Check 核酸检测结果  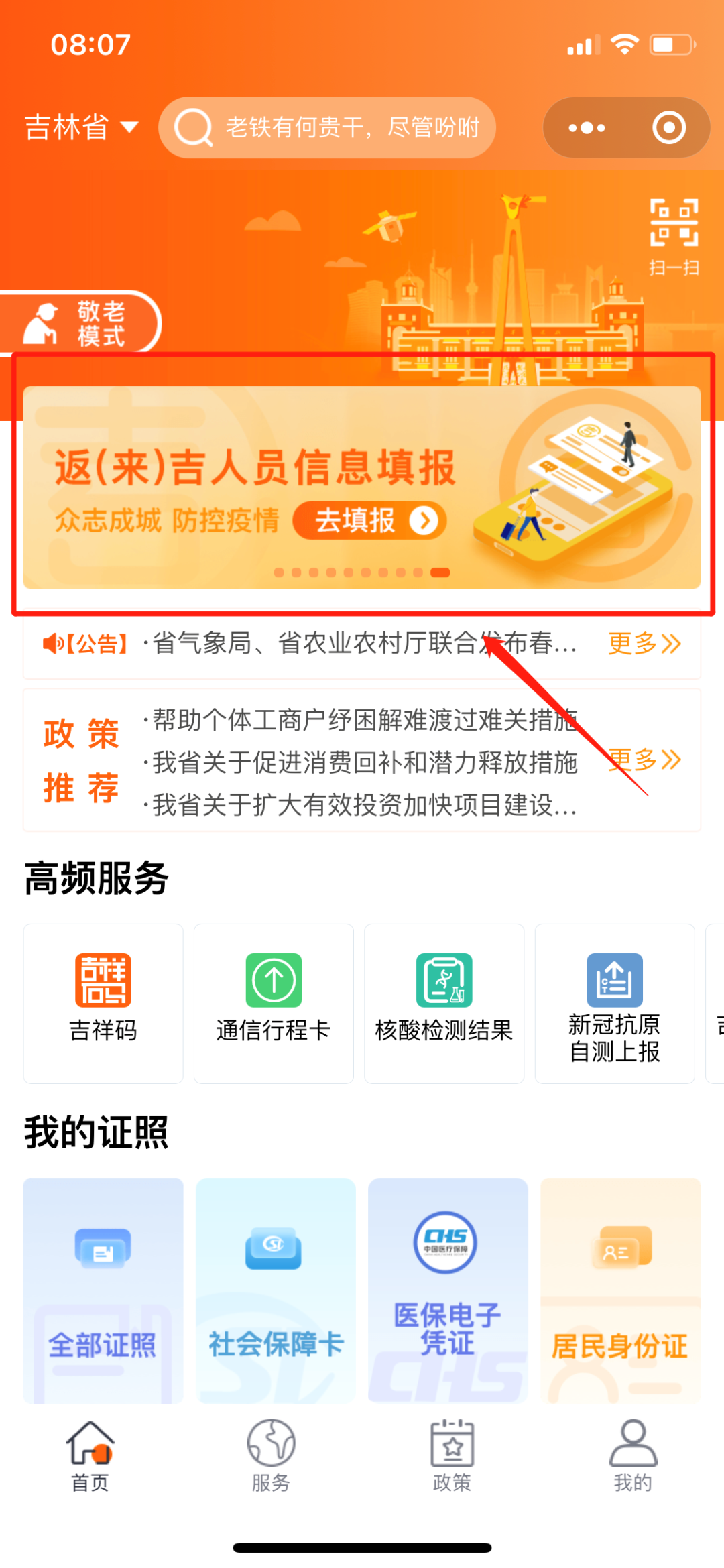[x=444, y=1003]
